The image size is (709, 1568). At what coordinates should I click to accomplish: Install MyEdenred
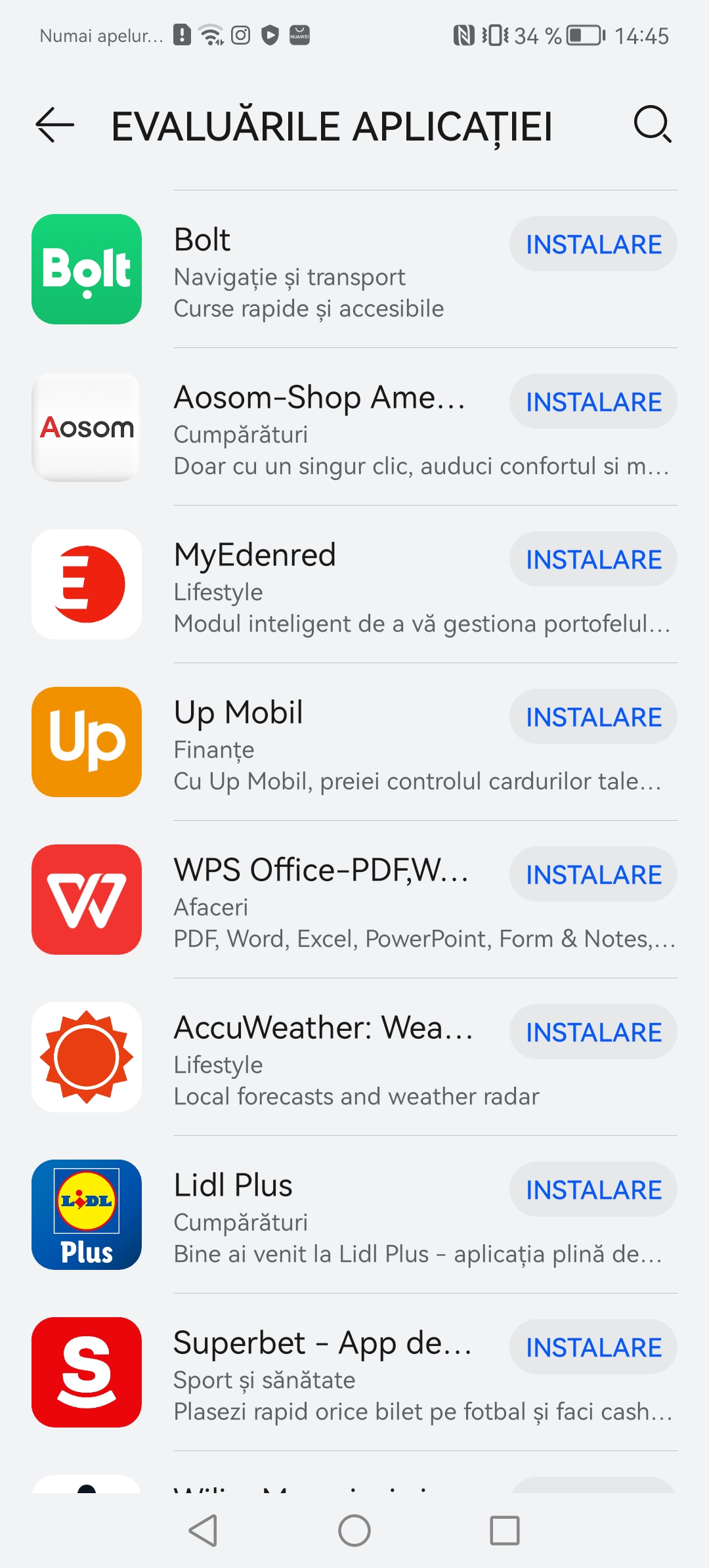(593, 559)
